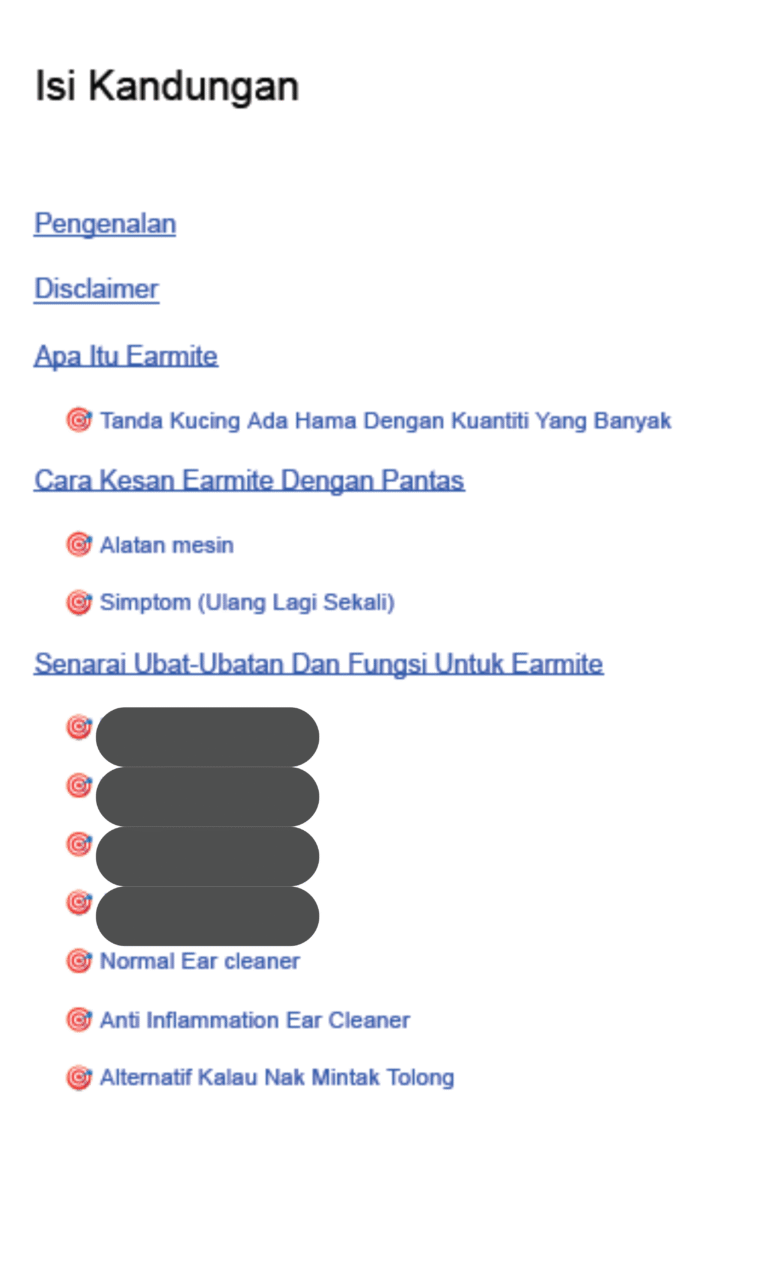The height and width of the screenshot is (1262, 768).
Task: Open the Pengenalan link
Action: tap(105, 223)
